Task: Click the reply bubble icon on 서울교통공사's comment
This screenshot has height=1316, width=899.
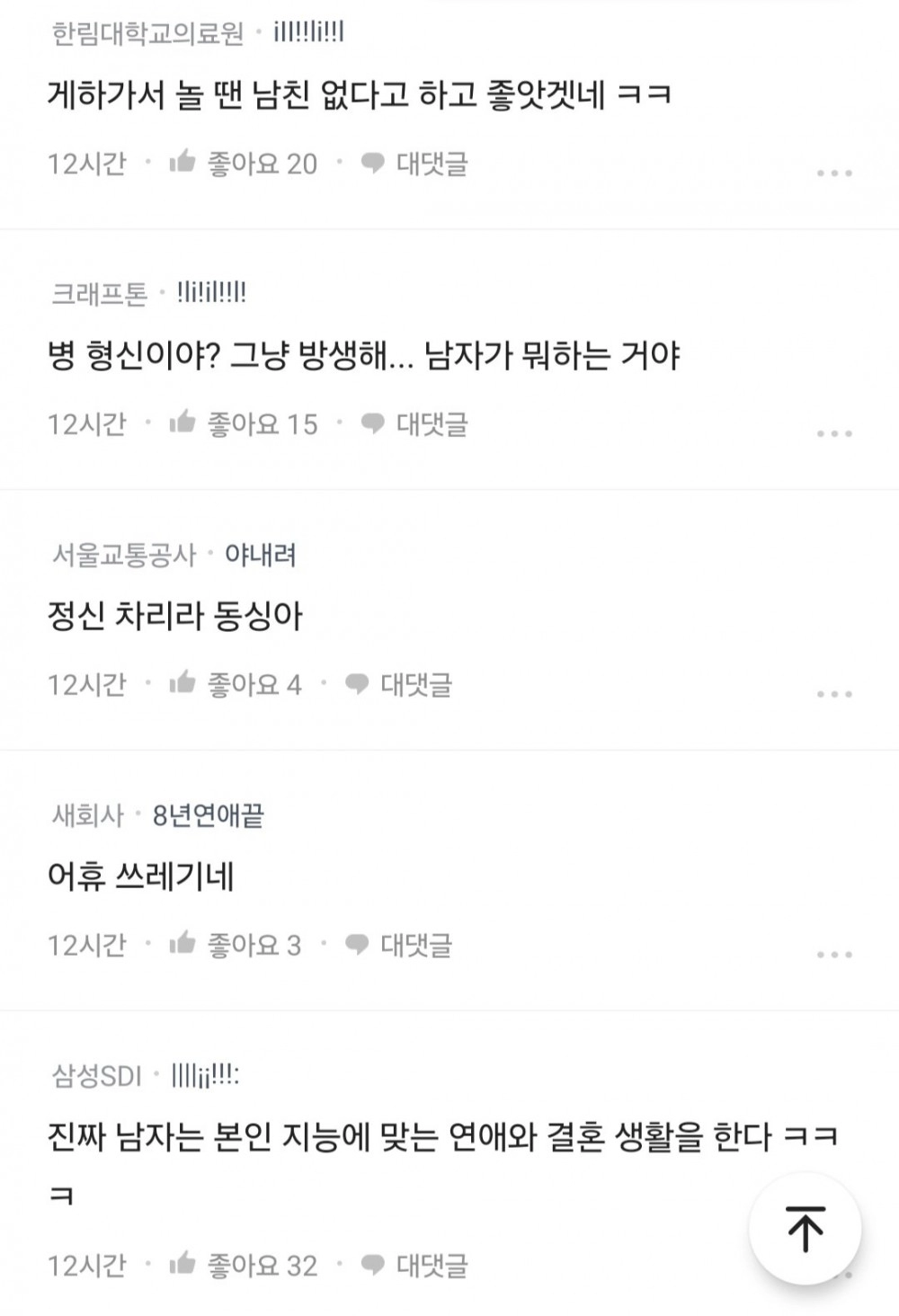Action: click(x=359, y=685)
